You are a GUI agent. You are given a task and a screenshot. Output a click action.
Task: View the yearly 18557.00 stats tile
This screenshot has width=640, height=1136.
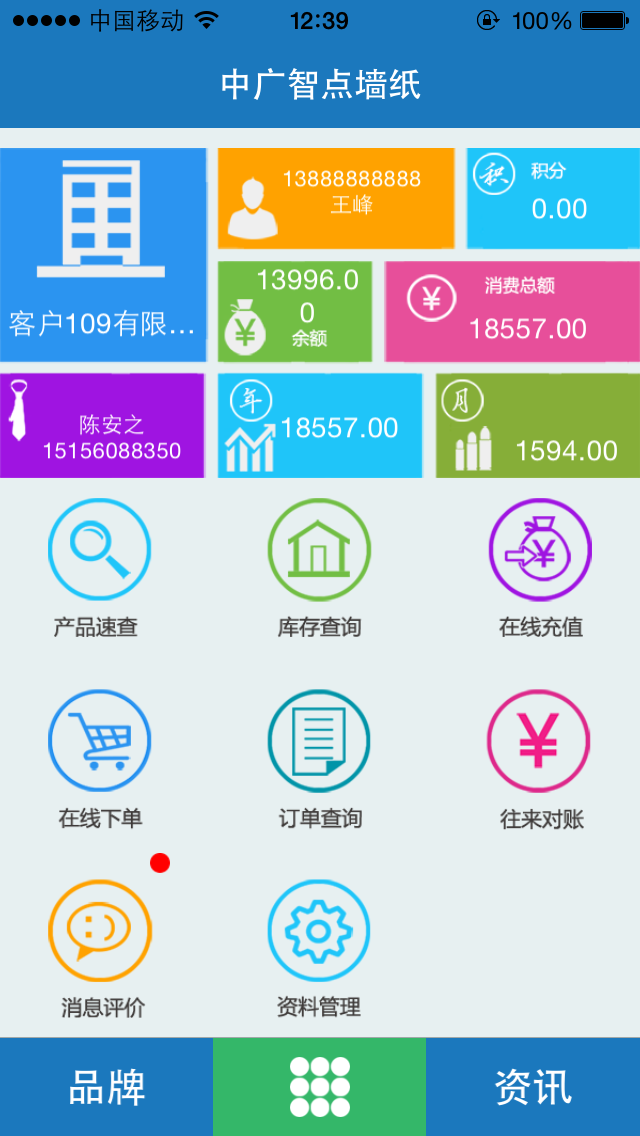[x=320, y=425]
